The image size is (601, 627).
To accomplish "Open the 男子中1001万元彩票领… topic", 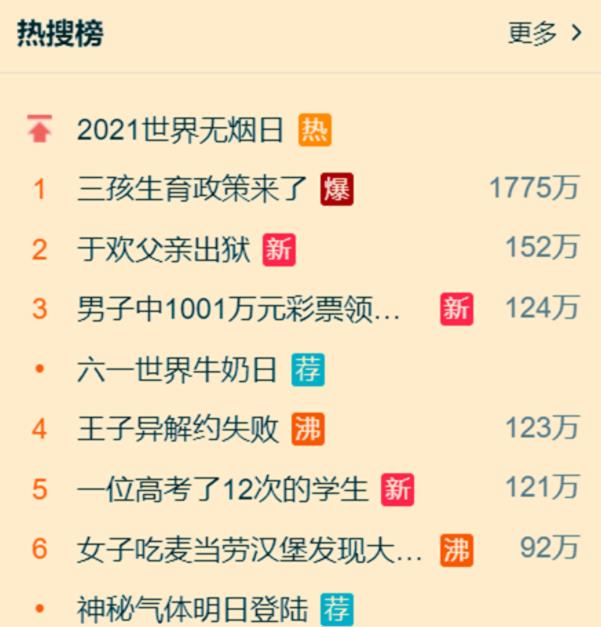I will pos(238,309).
